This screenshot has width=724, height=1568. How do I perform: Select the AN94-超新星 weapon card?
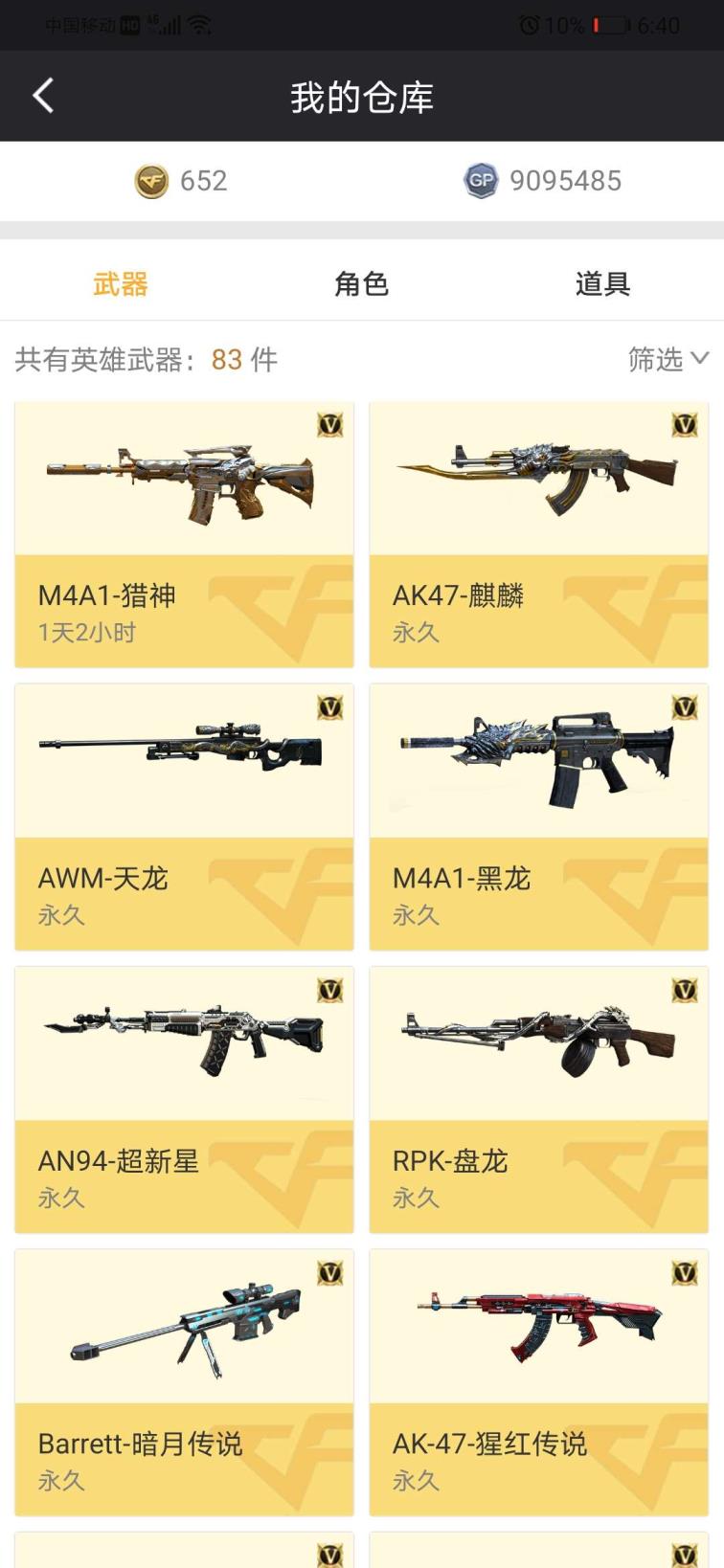pos(184,1099)
